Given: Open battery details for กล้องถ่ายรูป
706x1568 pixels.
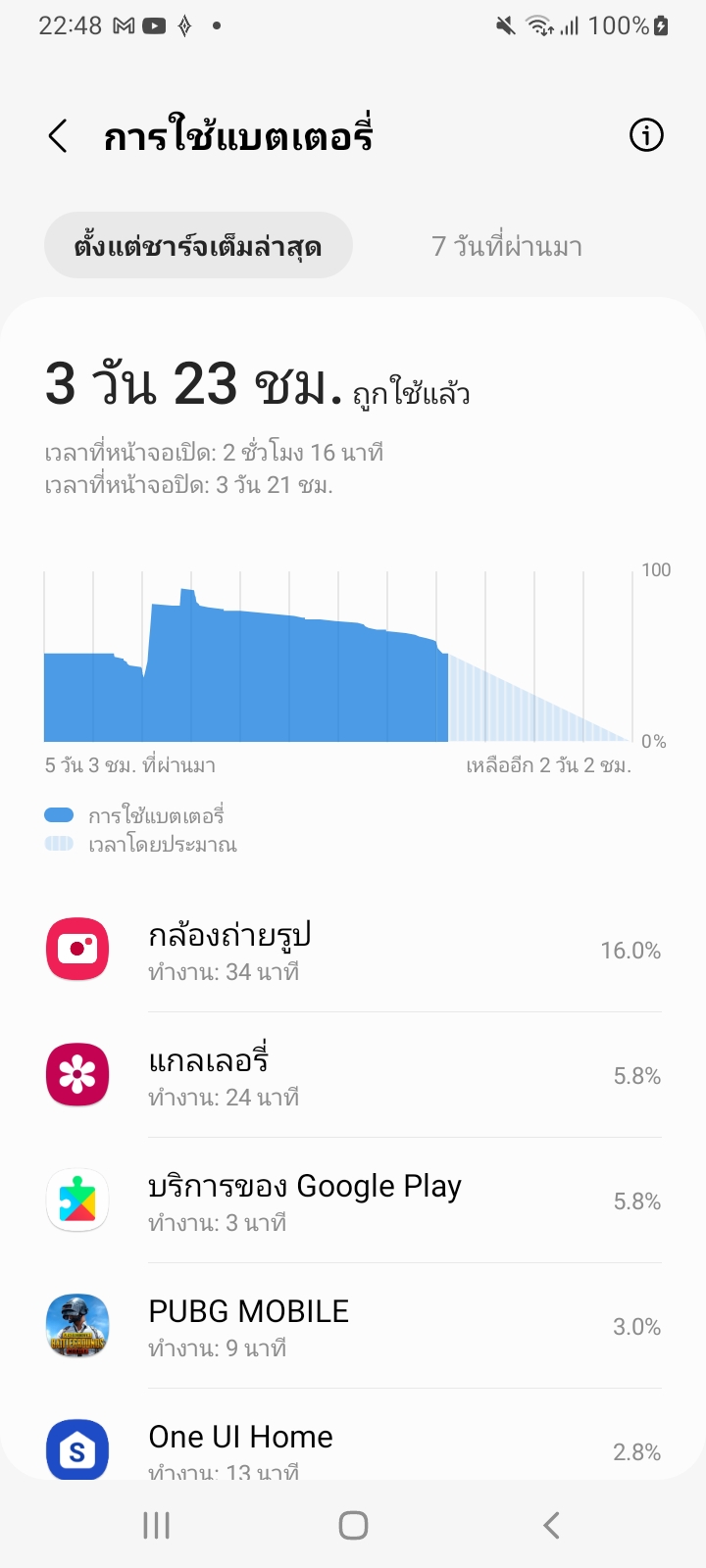Looking at the screenshot, I should click(353, 951).
